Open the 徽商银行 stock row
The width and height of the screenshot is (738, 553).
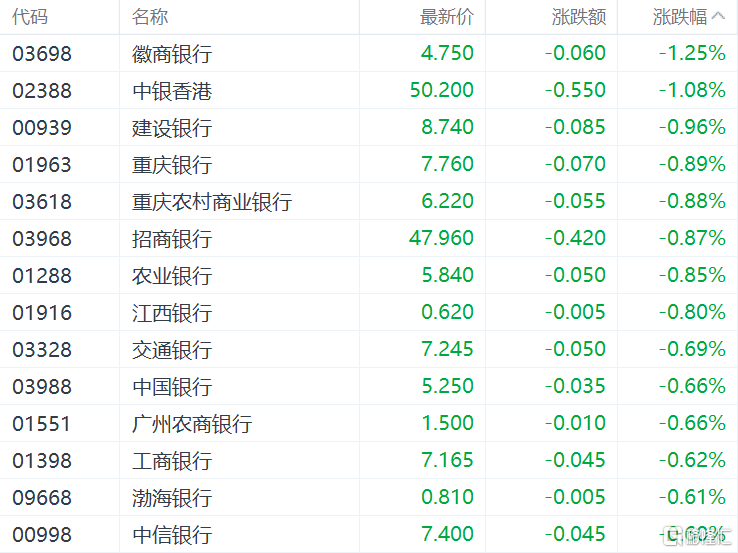369,53
